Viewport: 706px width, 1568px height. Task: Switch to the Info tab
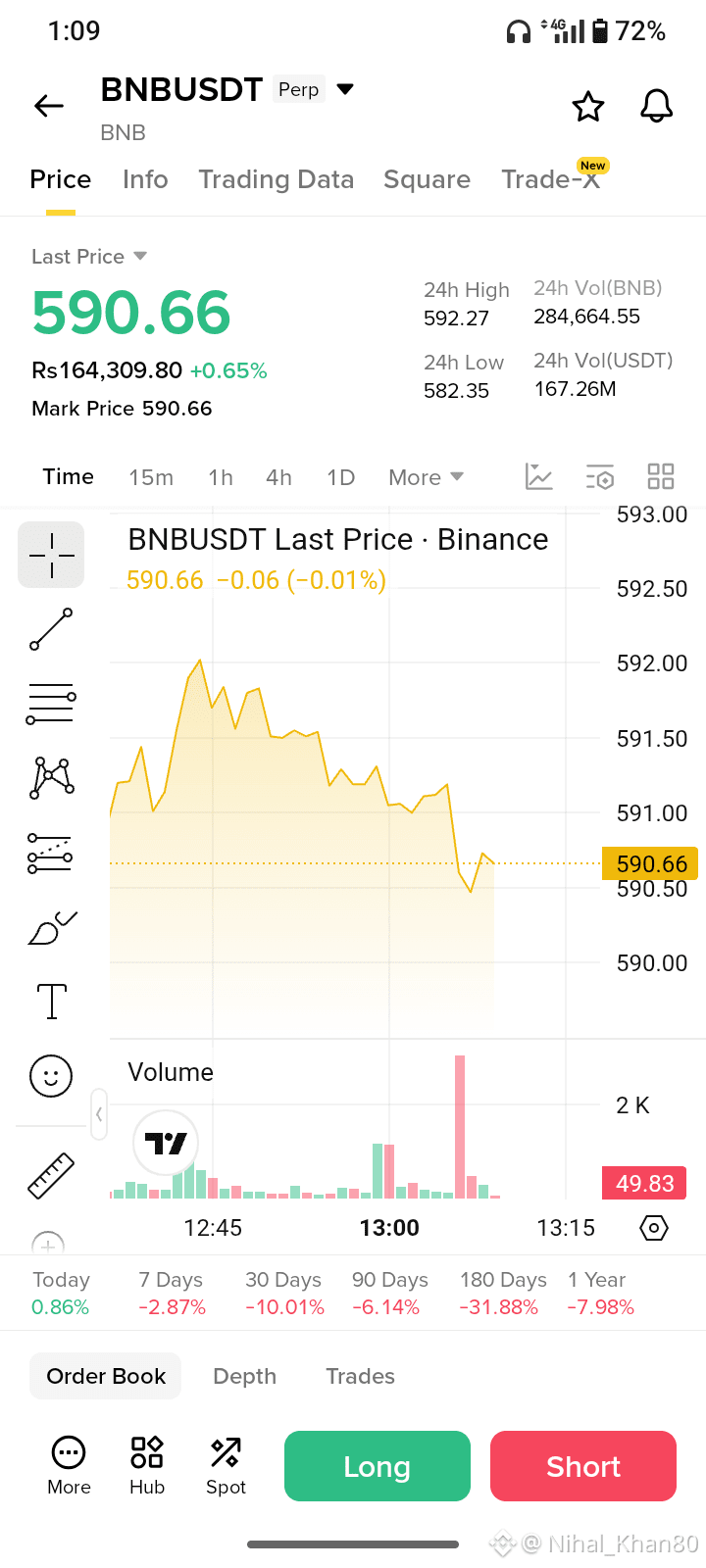tap(145, 179)
